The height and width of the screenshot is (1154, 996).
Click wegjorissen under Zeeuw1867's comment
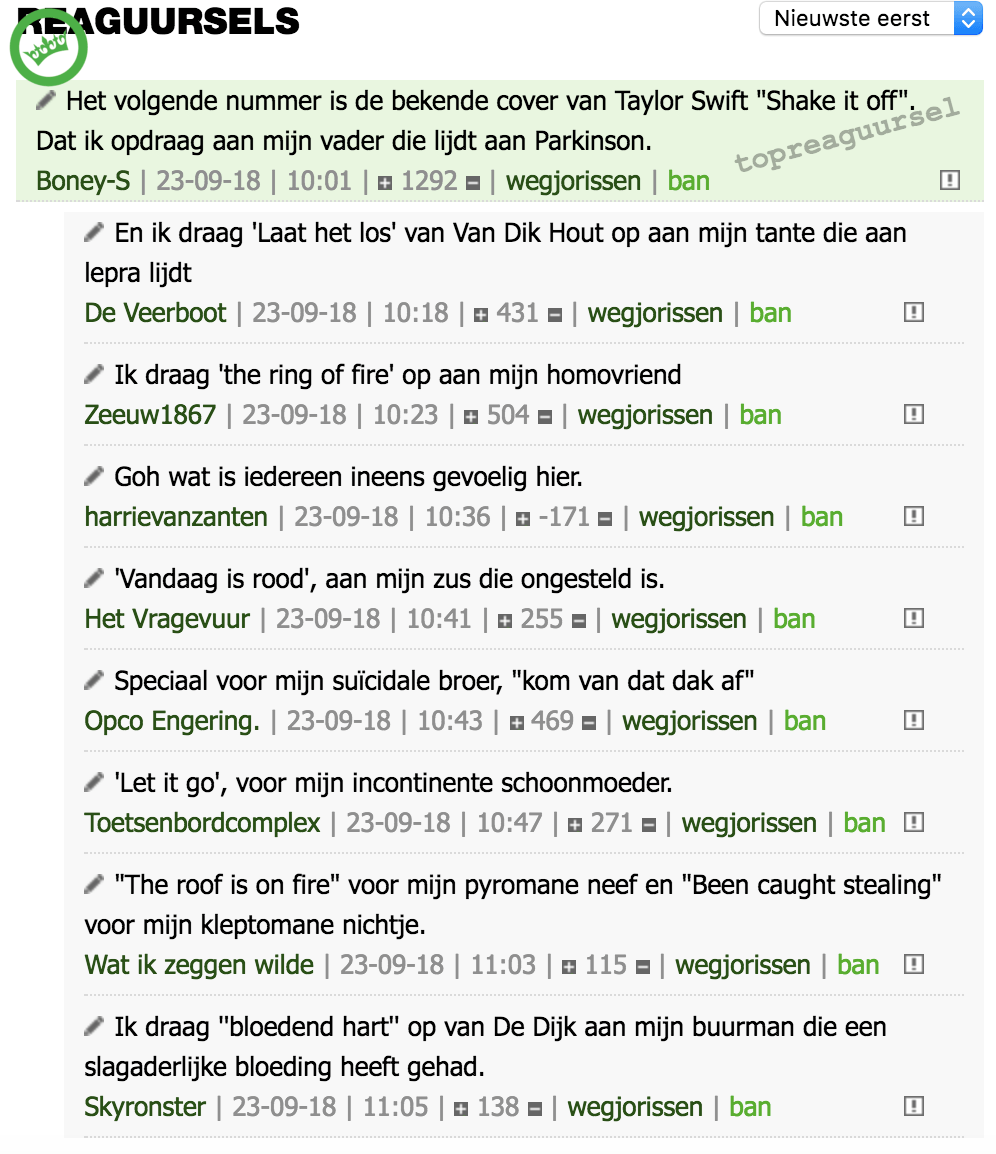point(645,414)
